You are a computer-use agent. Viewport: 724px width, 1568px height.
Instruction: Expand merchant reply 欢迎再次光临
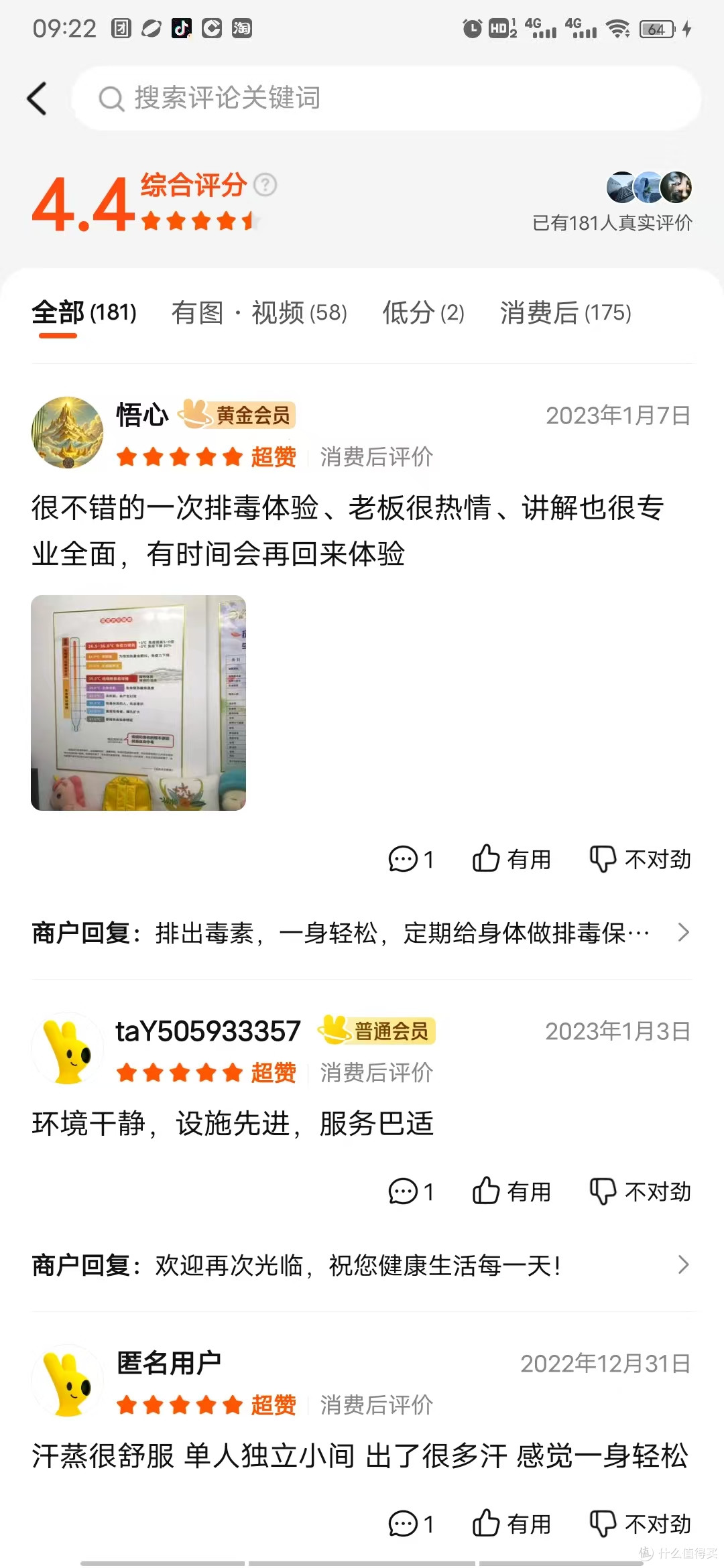(x=361, y=1264)
